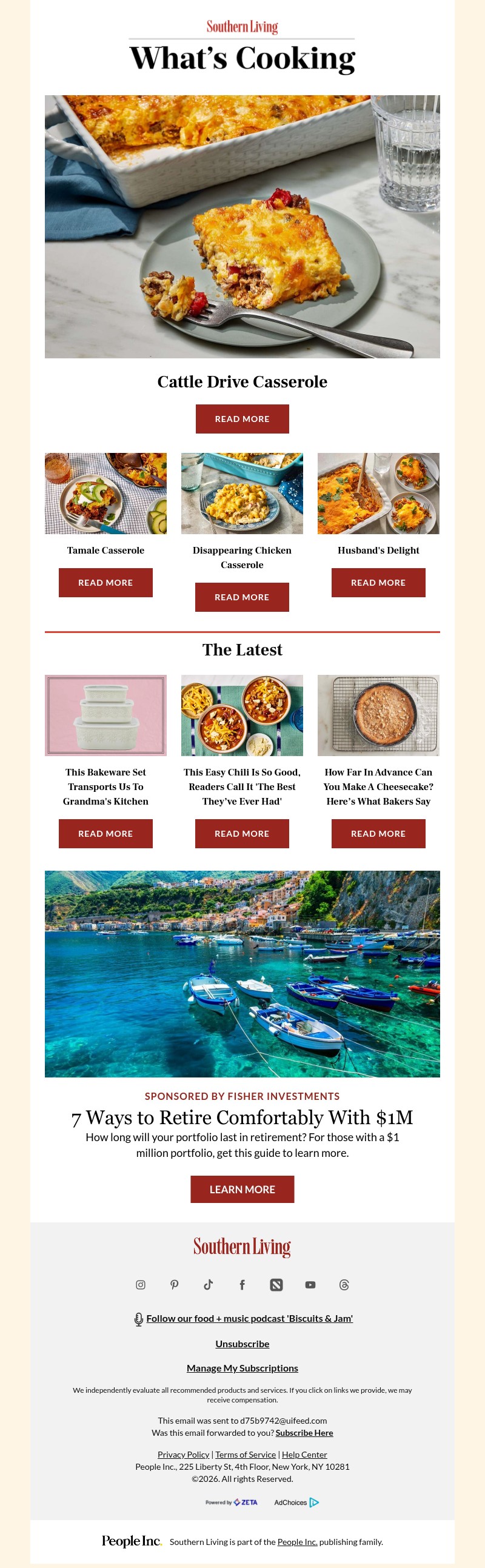Open the Cattle Drive Casserole photo

click(x=242, y=226)
